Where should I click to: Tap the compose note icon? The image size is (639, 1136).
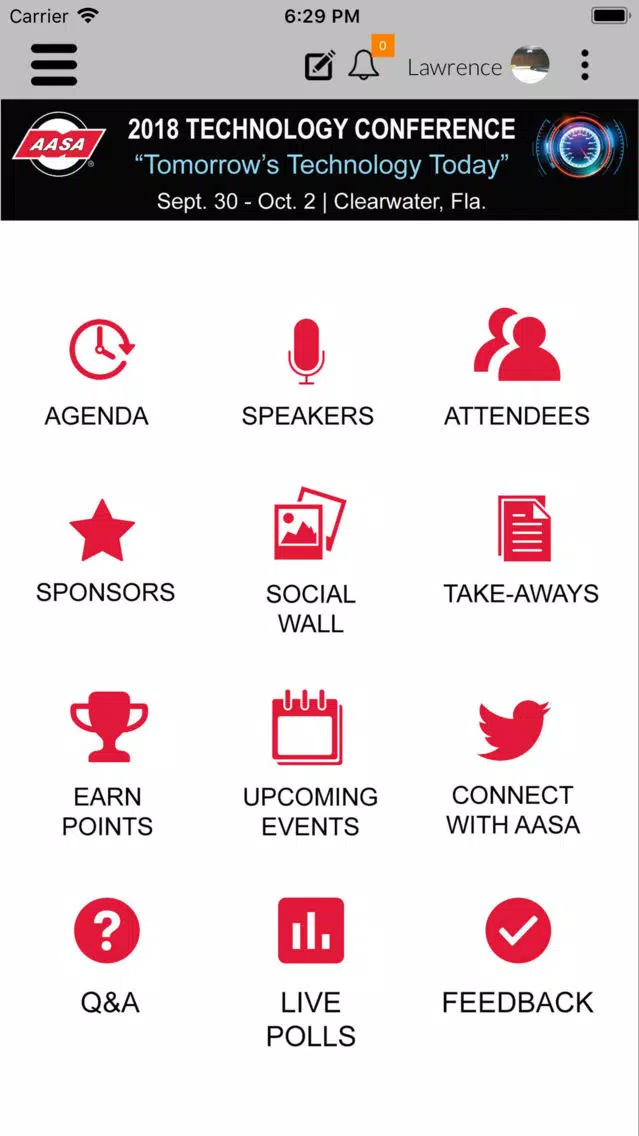tap(320, 66)
